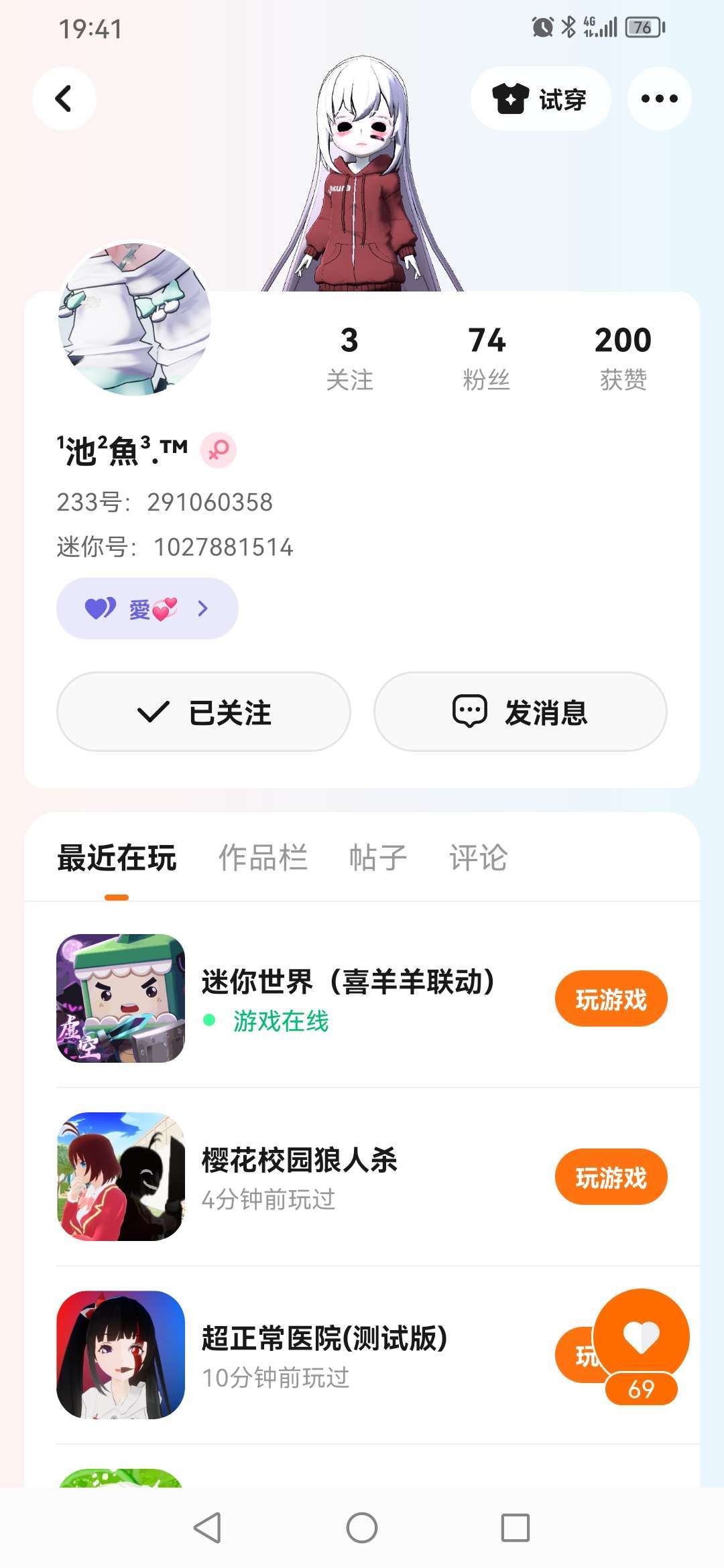The image size is (724, 1568).
Task: View the profile avatar picture
Action: coord(135,319)
